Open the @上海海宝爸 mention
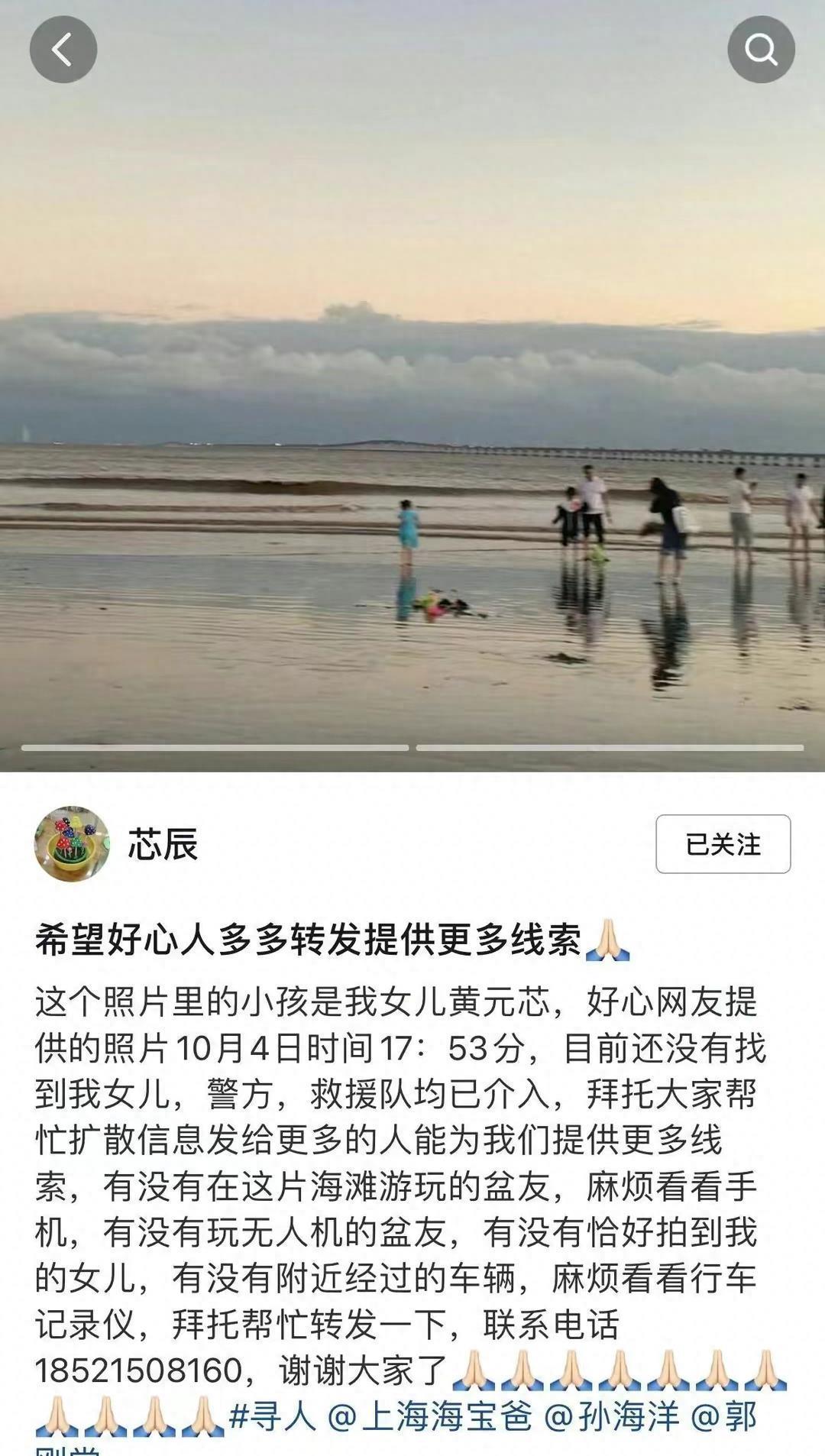Screen dimensions: 825x1456 (x=430, y=1417)
